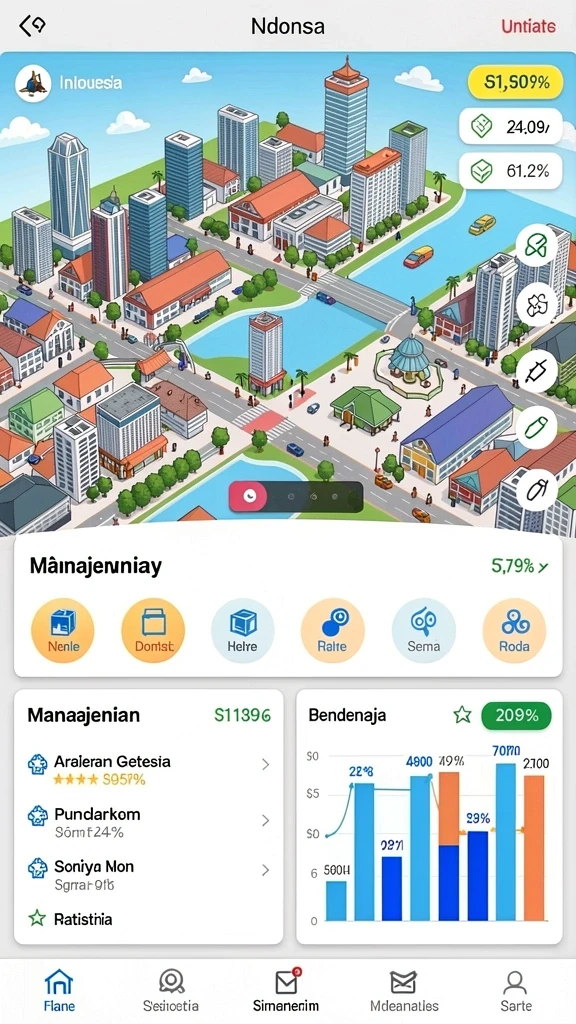
Task: Tap the star icon in Bendenaja card
Action: coord(462,715)
